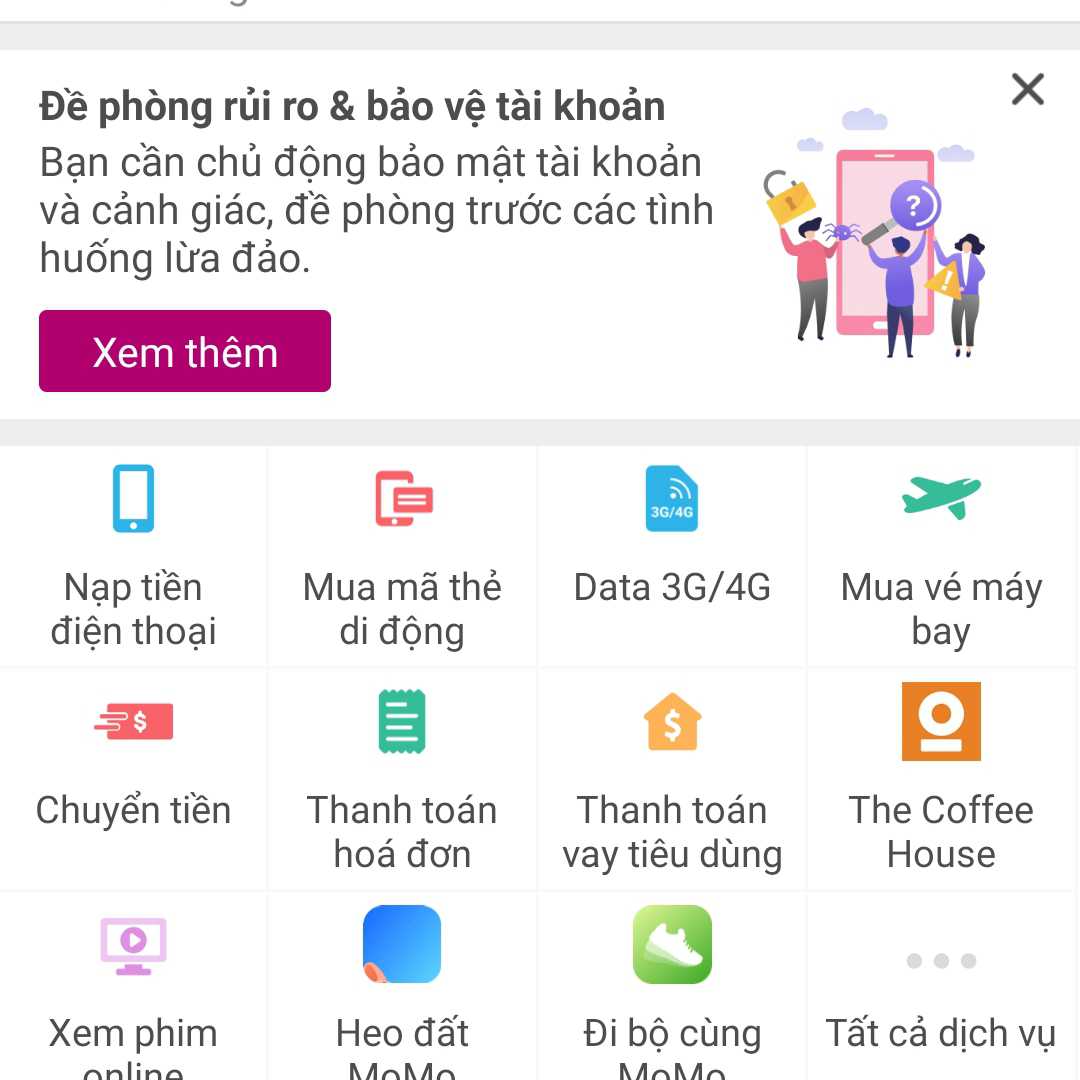
Task: Tap the Xem thêm button
Action: 185,351
